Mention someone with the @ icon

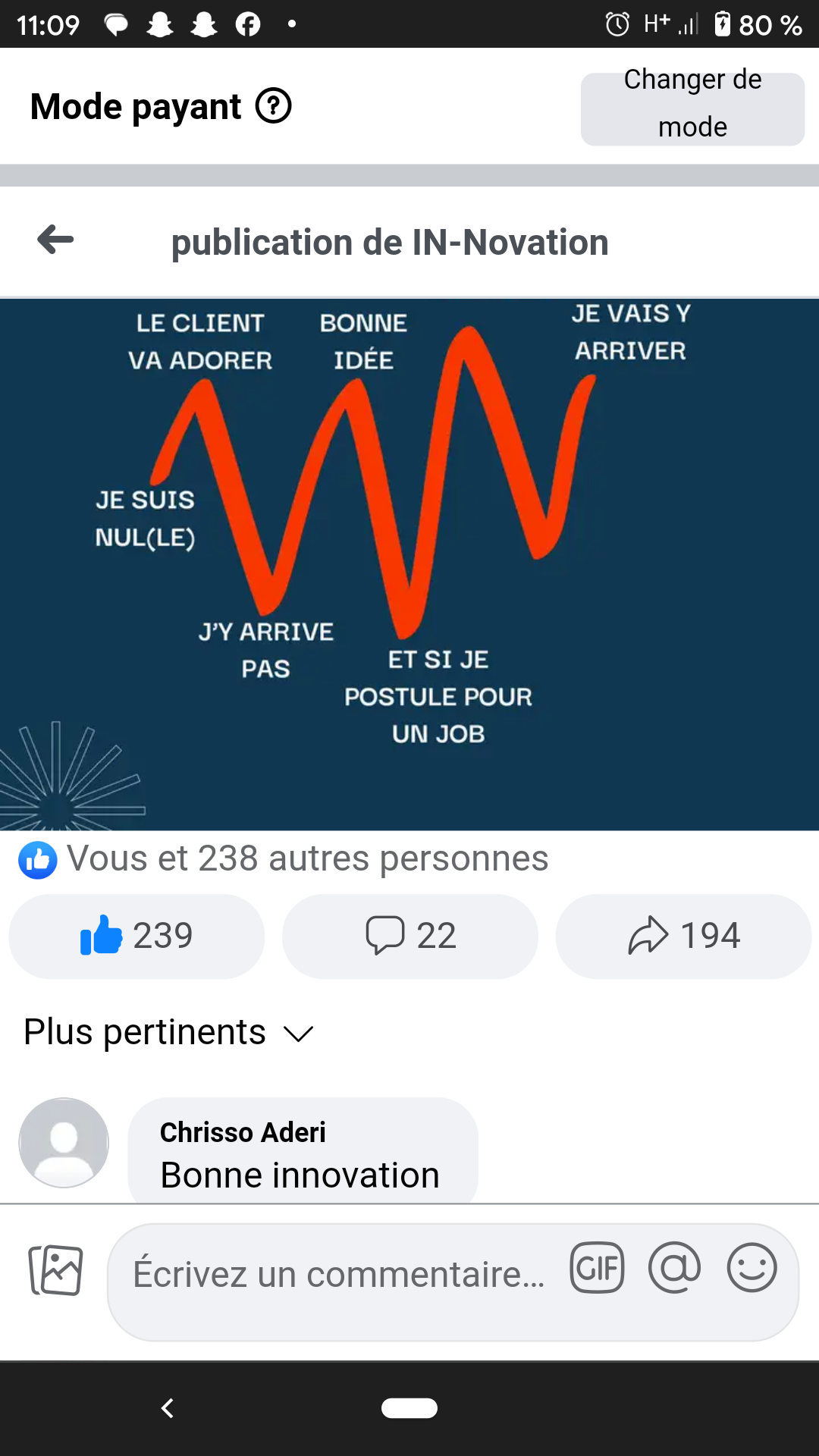(x=674, y=1268)
